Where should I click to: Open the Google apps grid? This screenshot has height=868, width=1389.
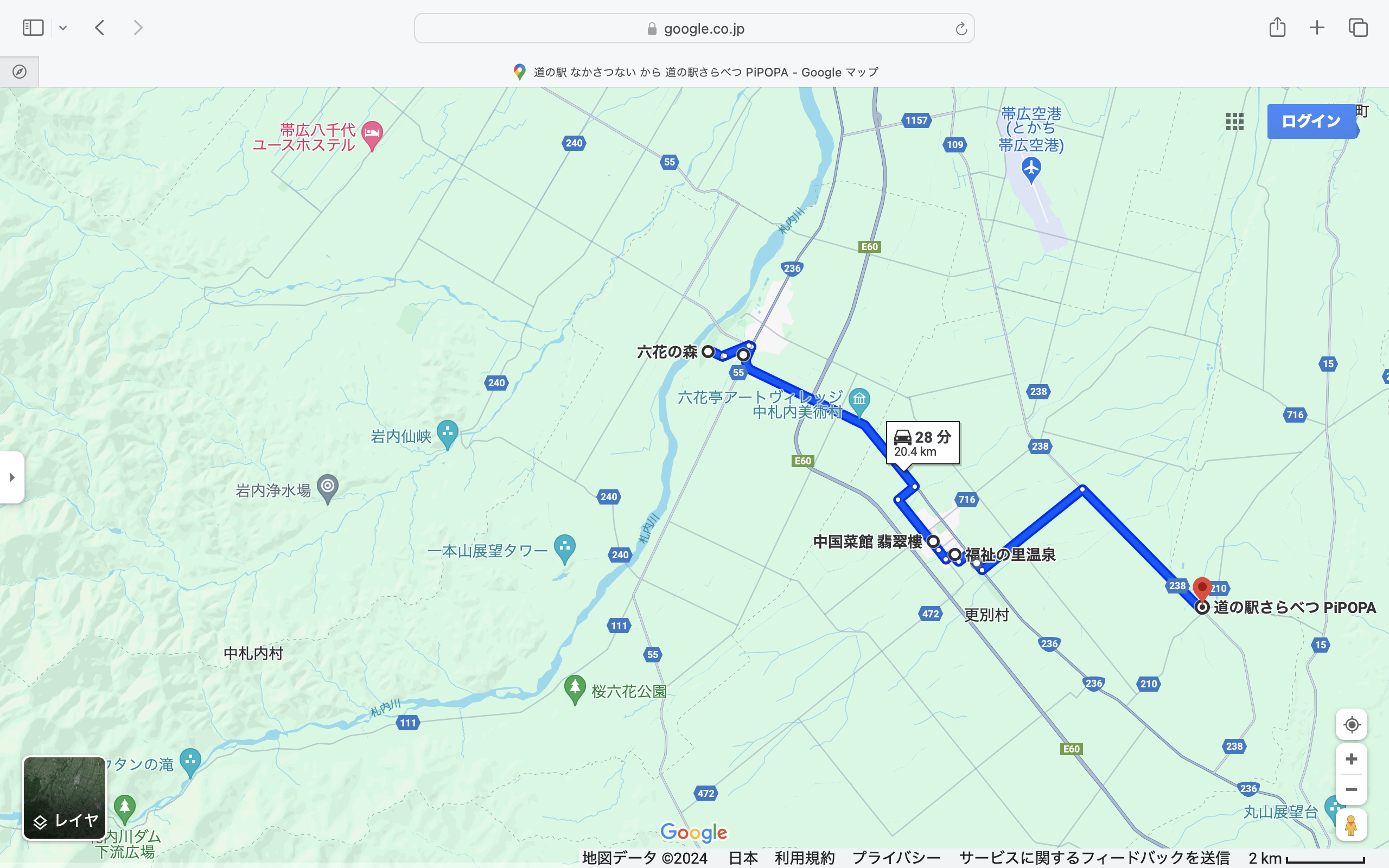pos(1234,121)
